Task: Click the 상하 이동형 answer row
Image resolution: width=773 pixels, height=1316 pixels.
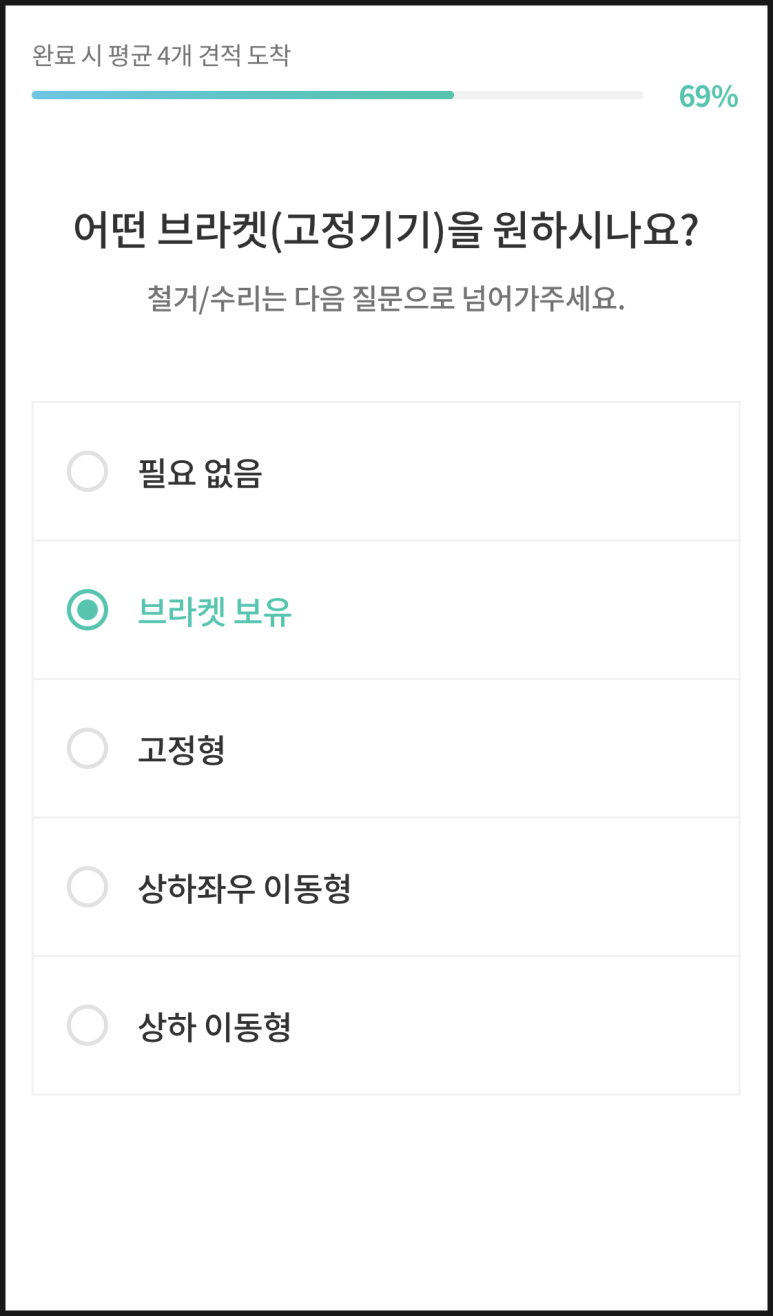Action: [x=386, y=1025]
